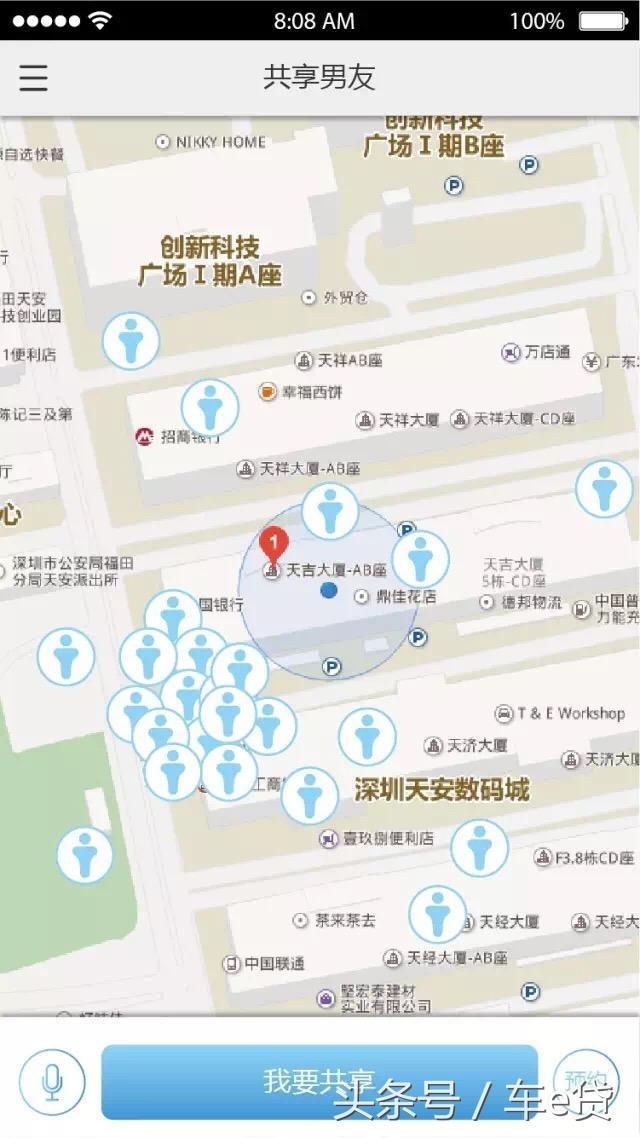Pick person marker left of 天济大厦

pos(367,737)
